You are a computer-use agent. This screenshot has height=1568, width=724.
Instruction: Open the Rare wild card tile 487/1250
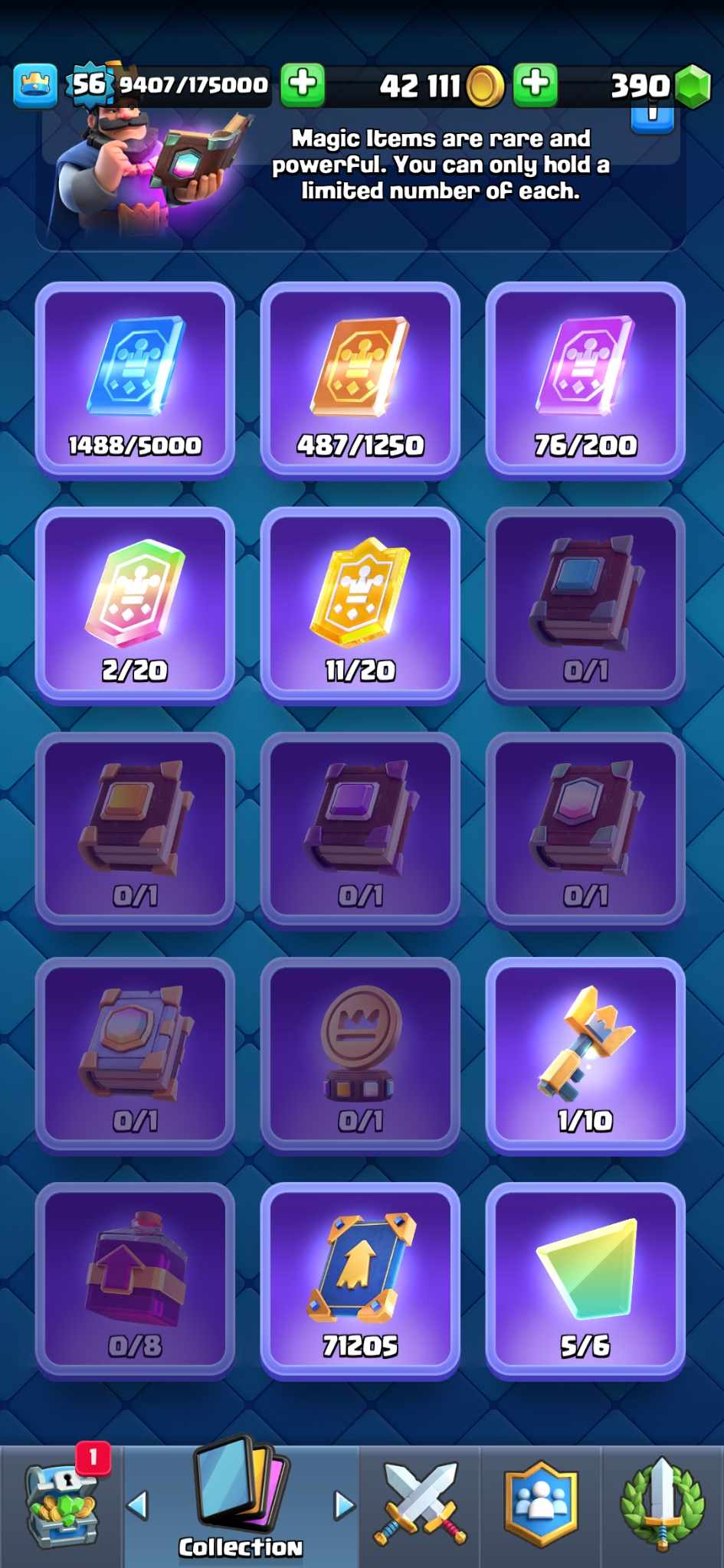(x=360, y=380)
